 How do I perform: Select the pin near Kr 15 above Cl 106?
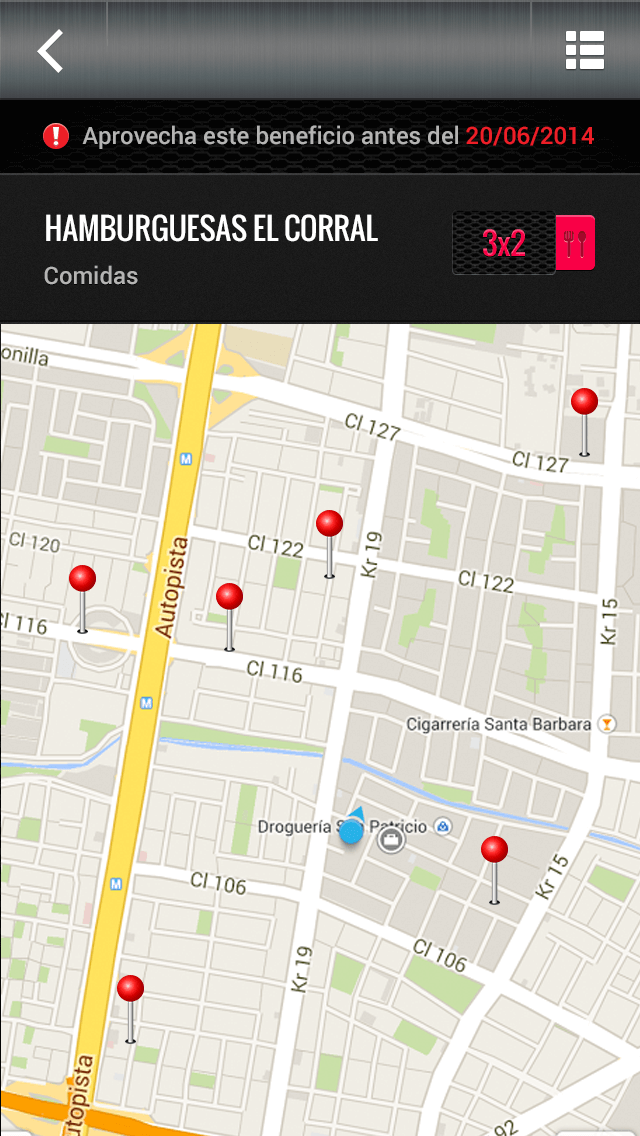pyautogui.click(x=494, y=870)
